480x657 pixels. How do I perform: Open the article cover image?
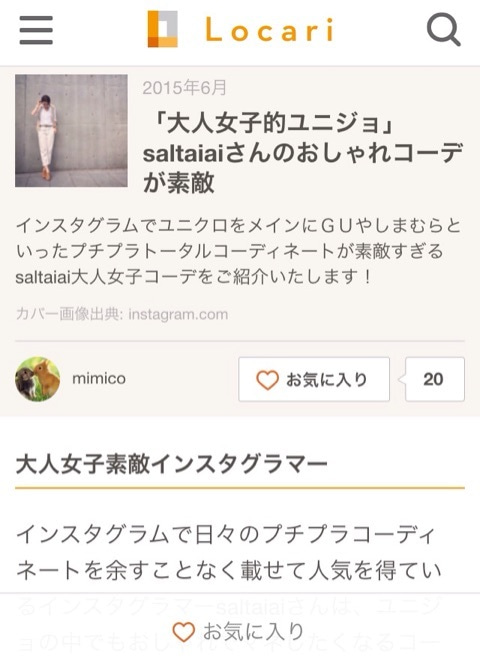[71, 131]
